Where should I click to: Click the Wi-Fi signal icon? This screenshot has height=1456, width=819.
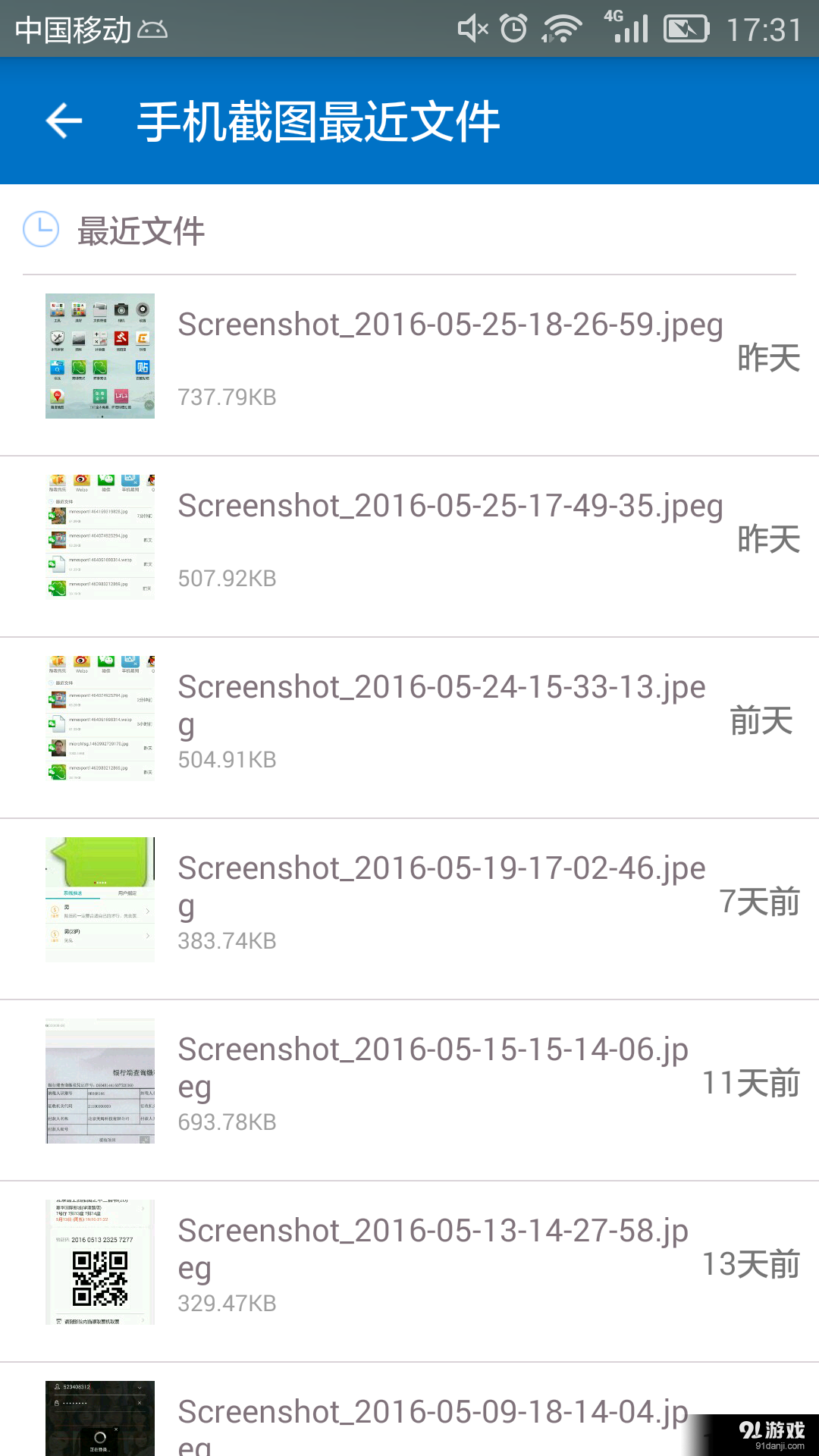[561, 27]
